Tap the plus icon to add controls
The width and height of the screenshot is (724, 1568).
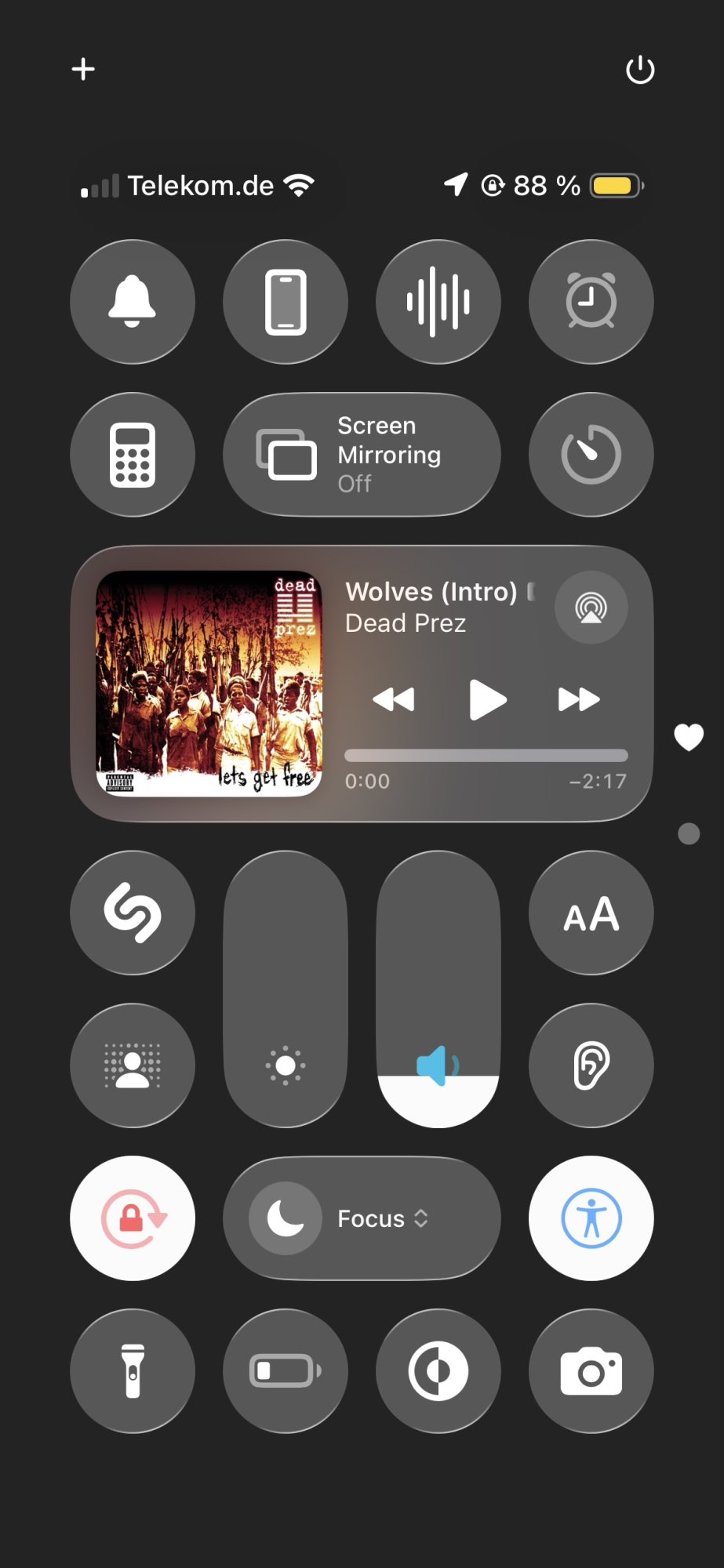(x=83, y=69)
